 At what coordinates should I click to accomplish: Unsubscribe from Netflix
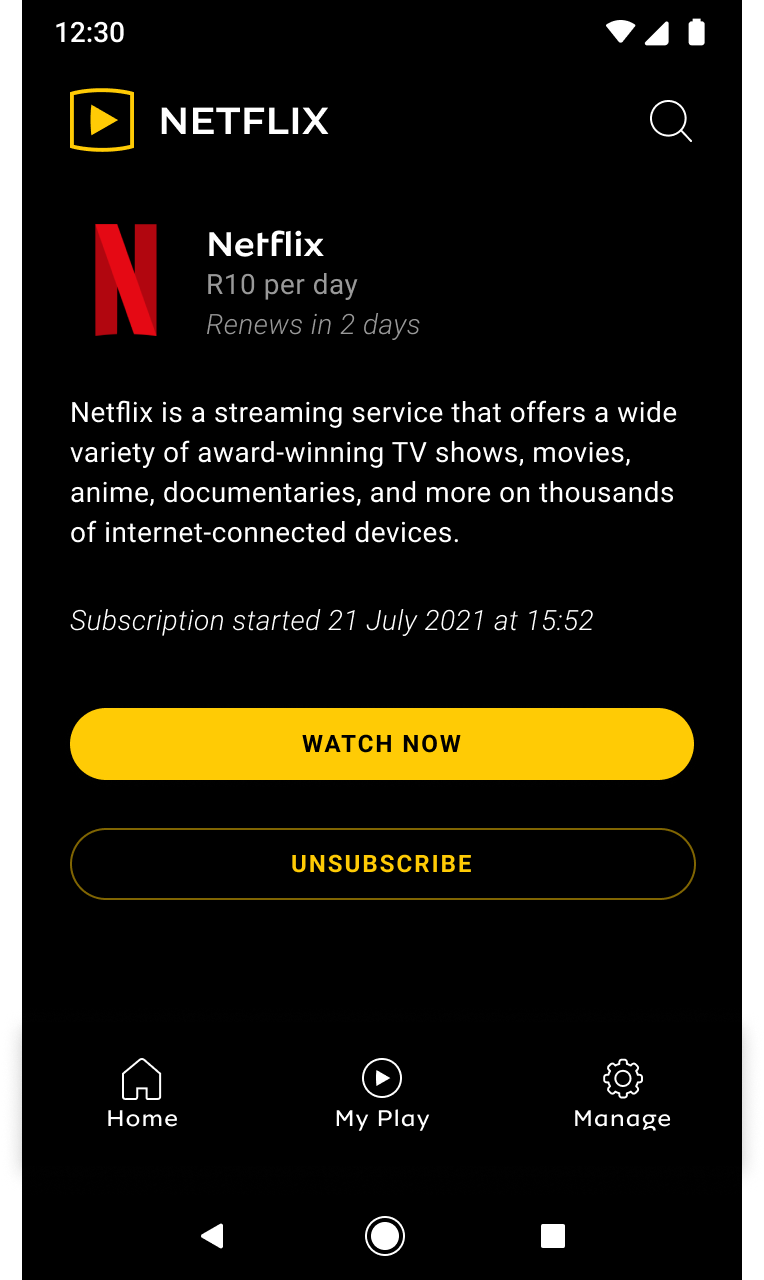382,864
